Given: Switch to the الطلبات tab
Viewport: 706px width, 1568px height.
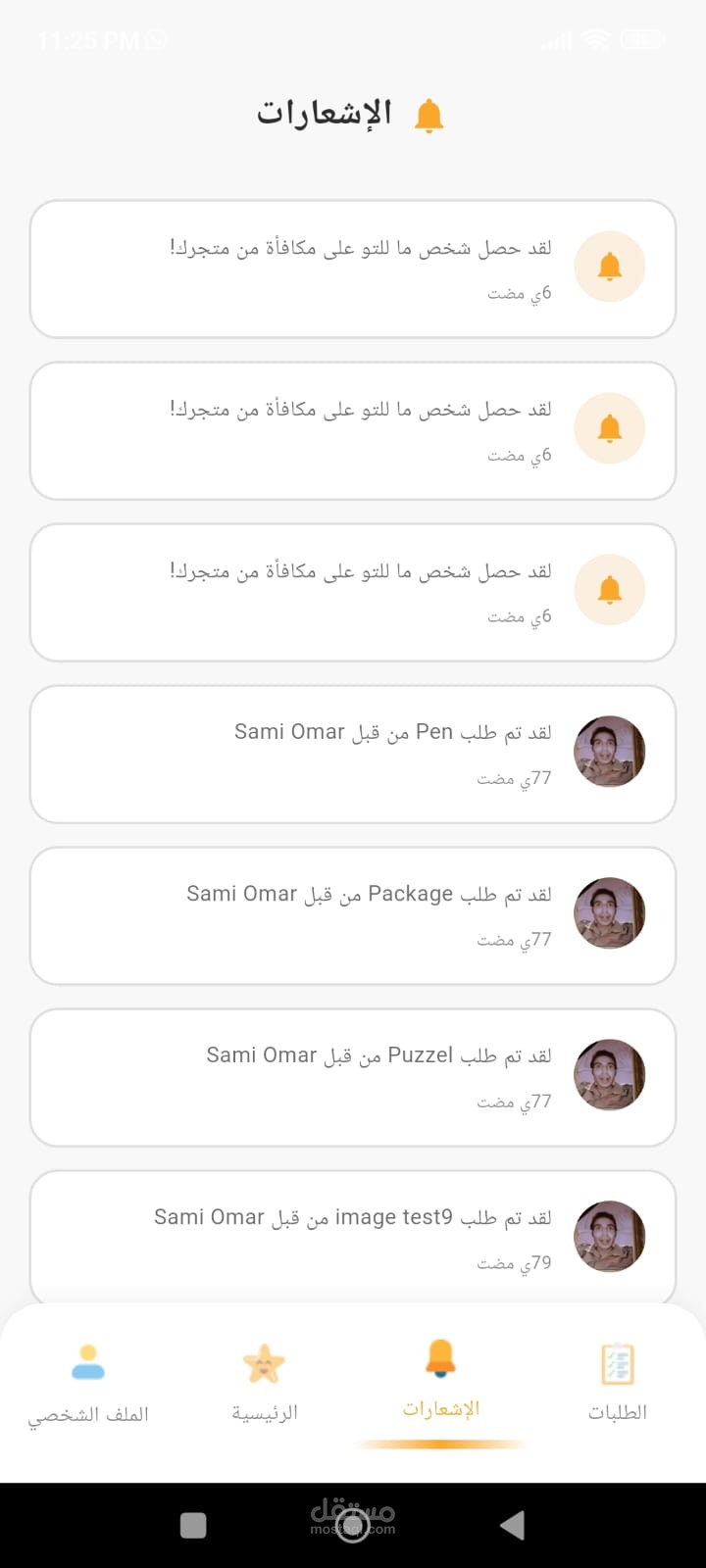Looking at the screenshot, I should pos(618,1384).
